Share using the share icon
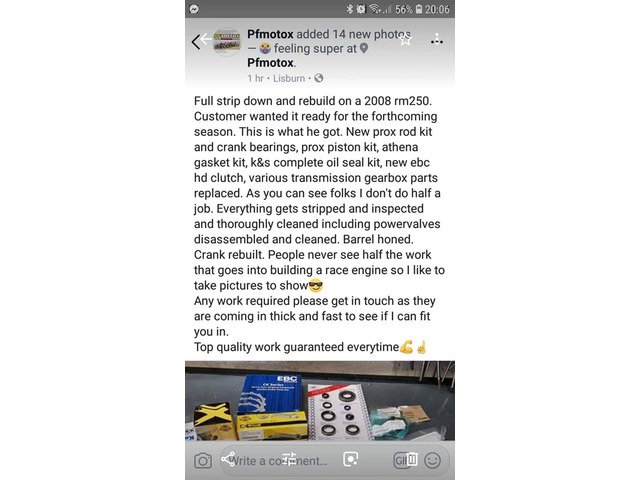This screenshot has height=480, width=640. 228,459
